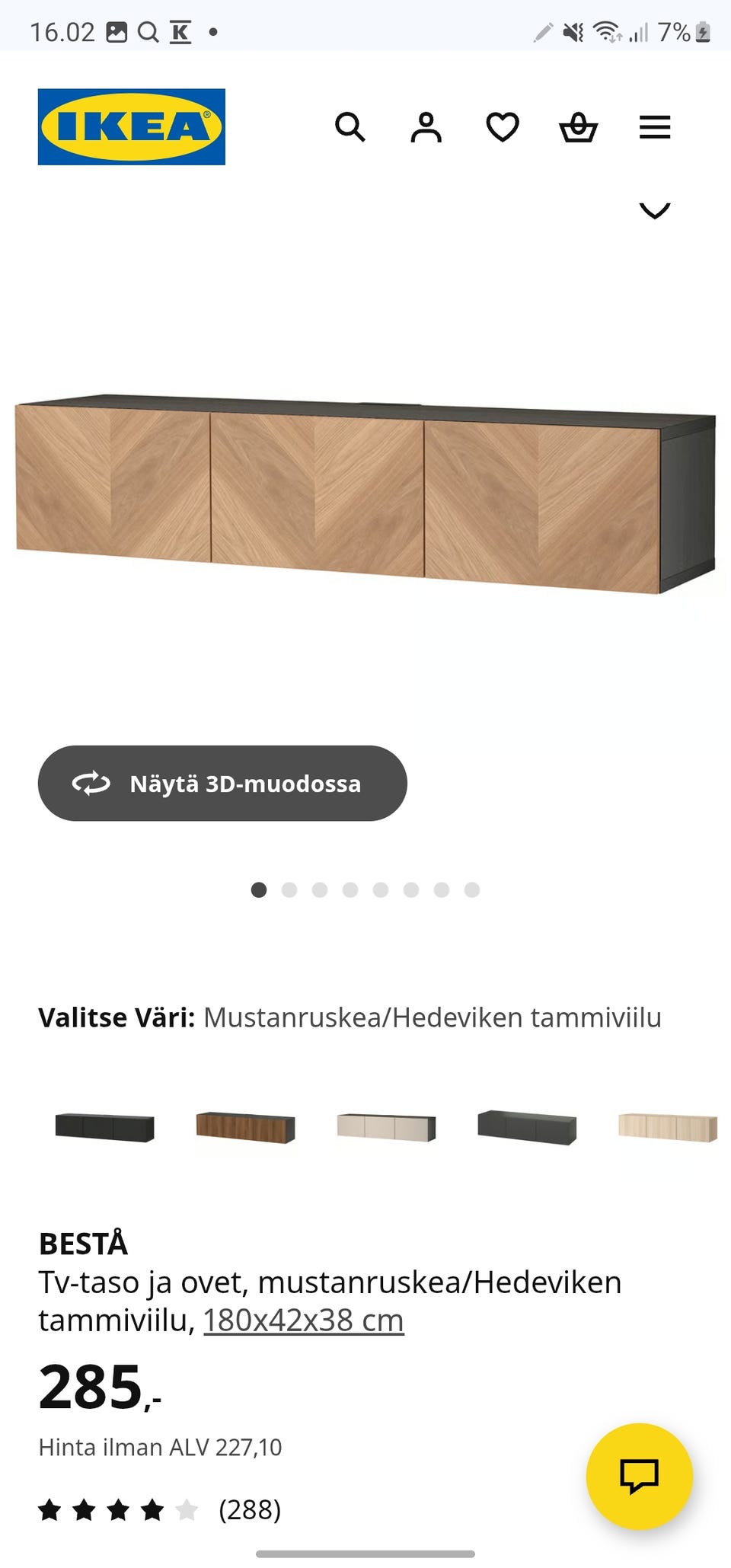The width and height of the screenshot is (731, 1568).
Task: Expand the section using the chevron arrow
Action: coord(654,210)
